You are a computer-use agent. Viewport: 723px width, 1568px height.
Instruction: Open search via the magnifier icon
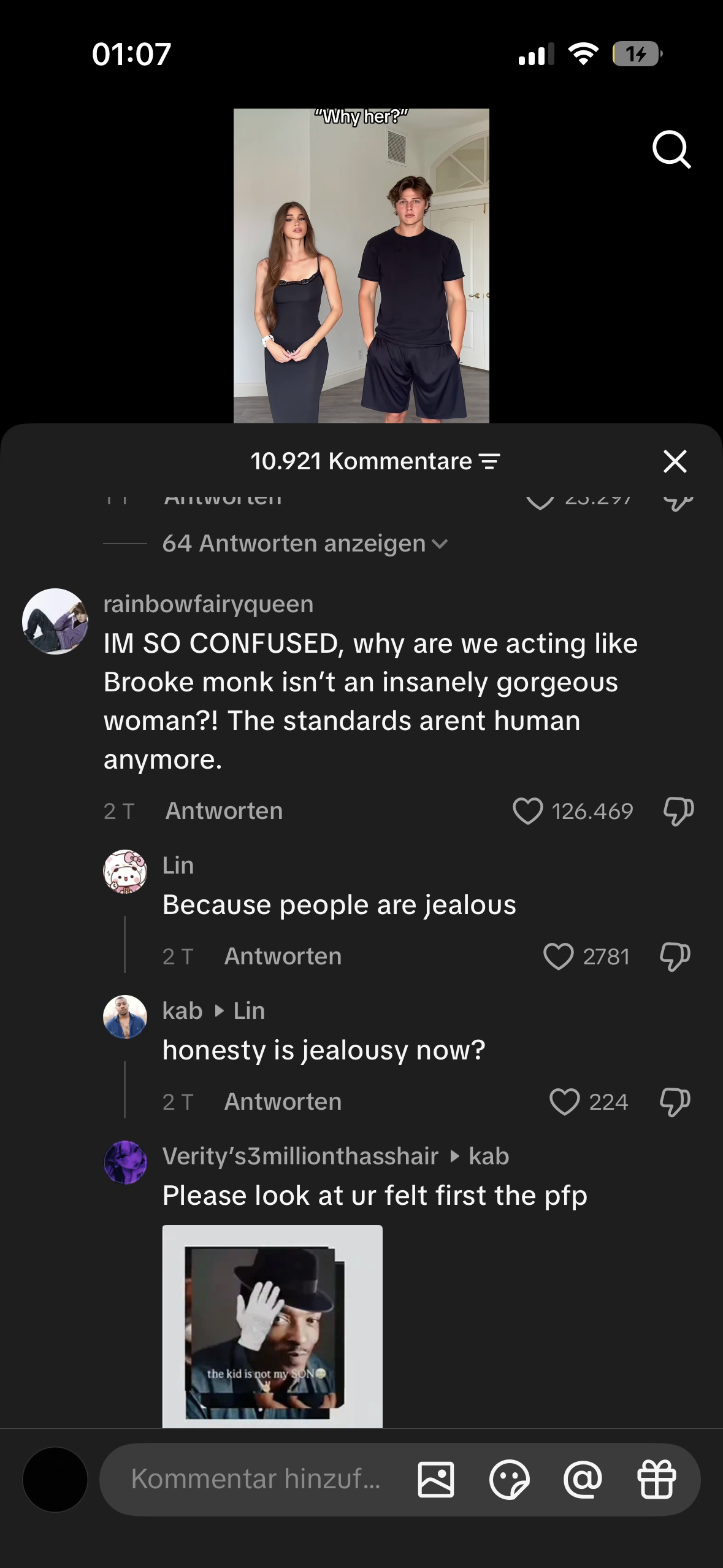[671, 149]
